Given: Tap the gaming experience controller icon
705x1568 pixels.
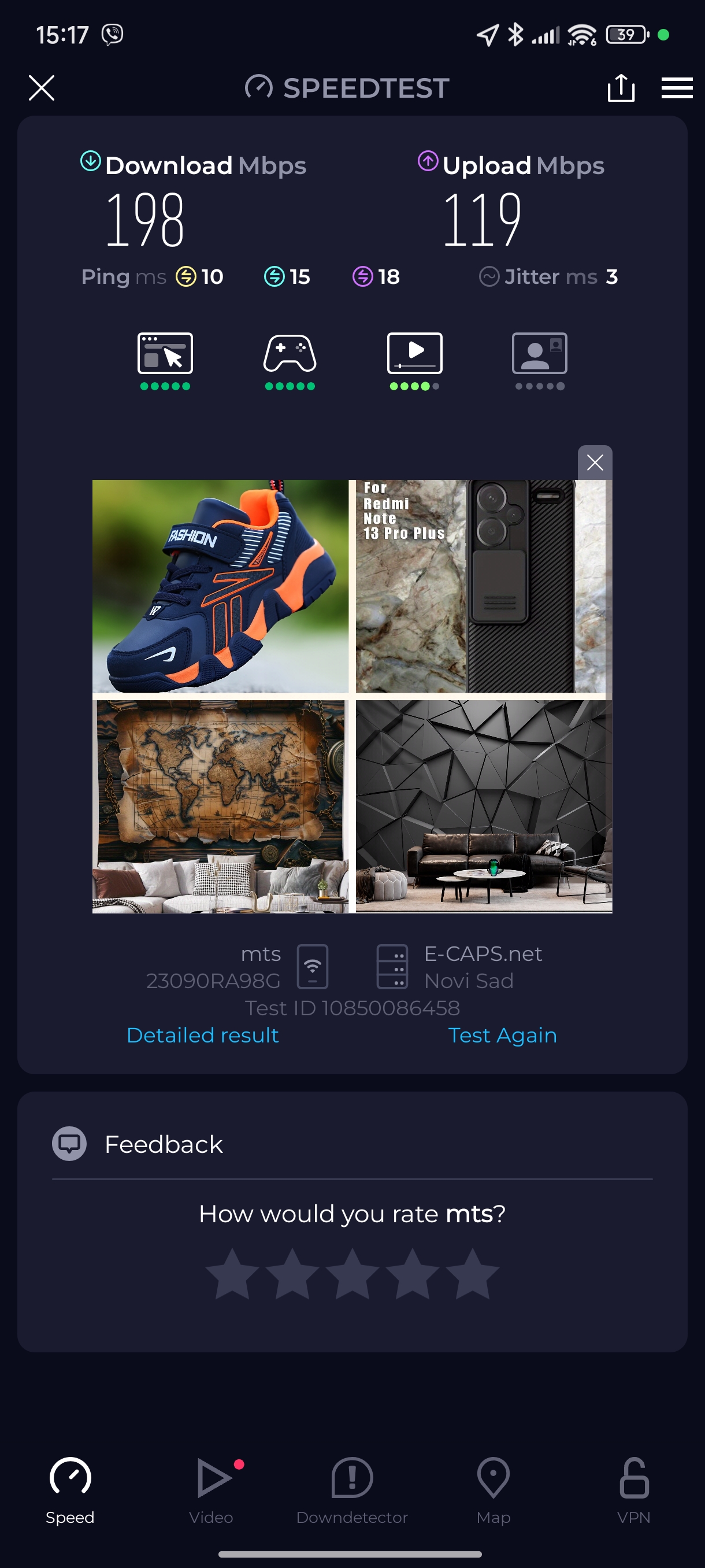Looking at the screenshot, I should (290, 354).
